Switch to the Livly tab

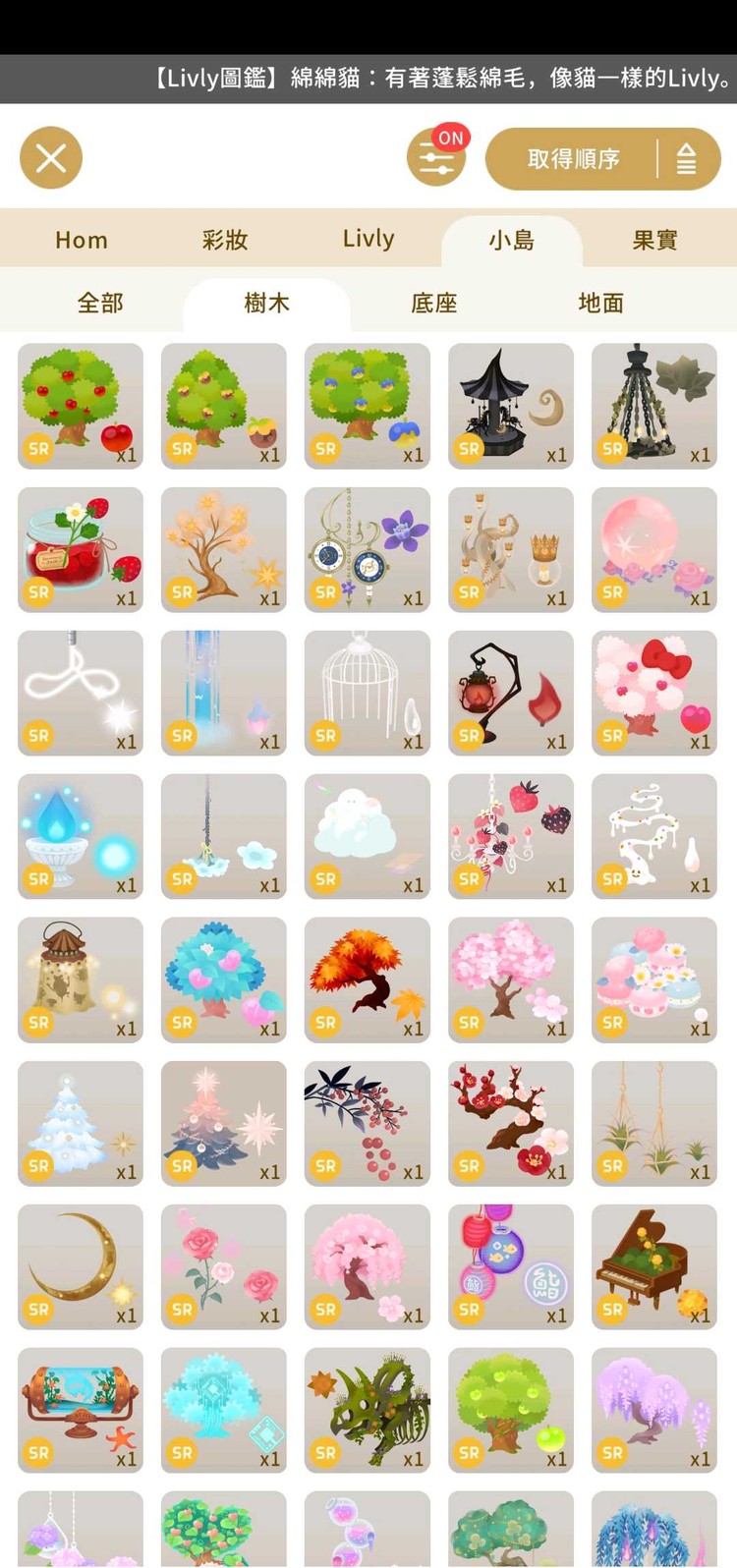click(368, 240)
